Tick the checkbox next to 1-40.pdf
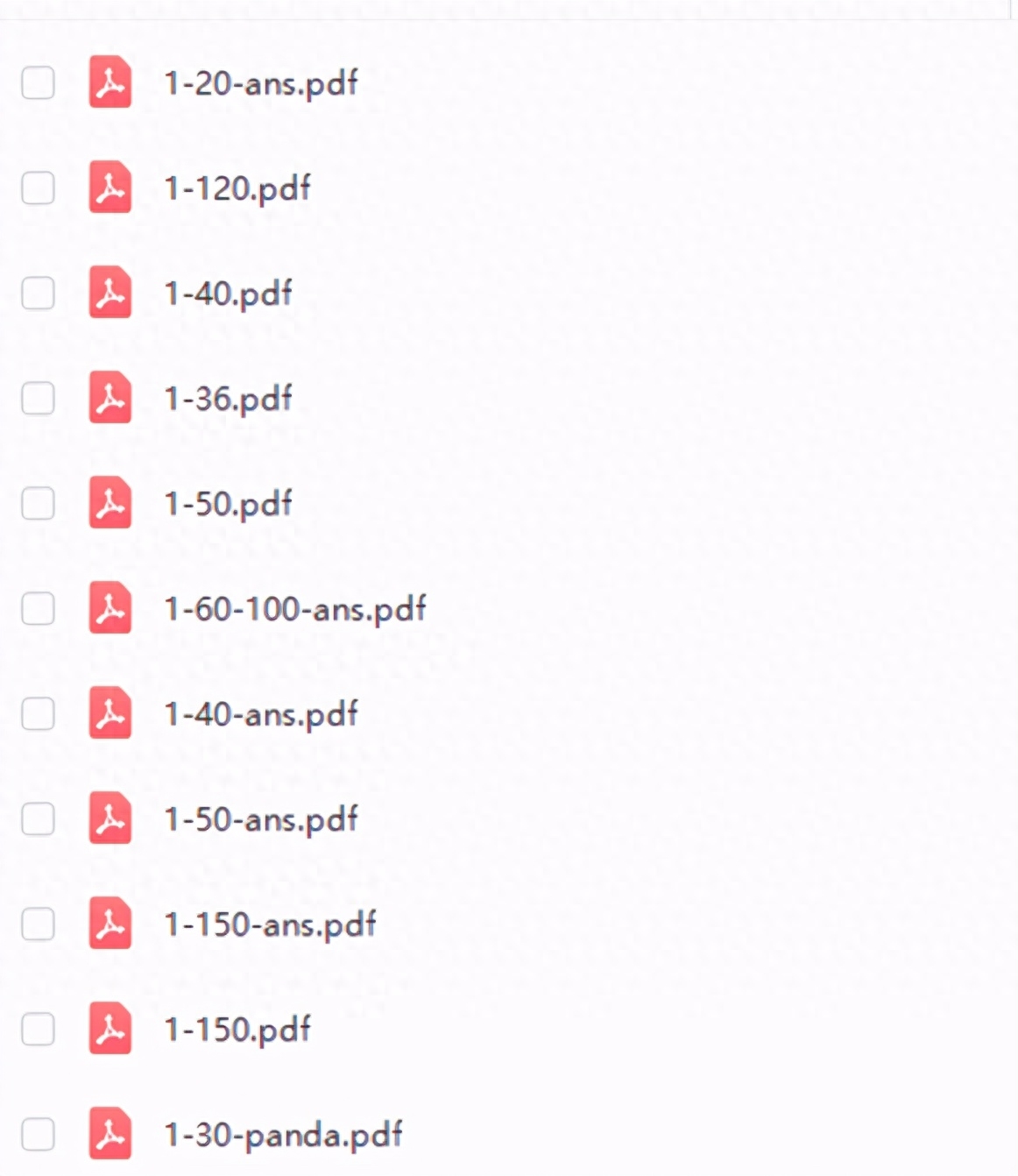 38,294
